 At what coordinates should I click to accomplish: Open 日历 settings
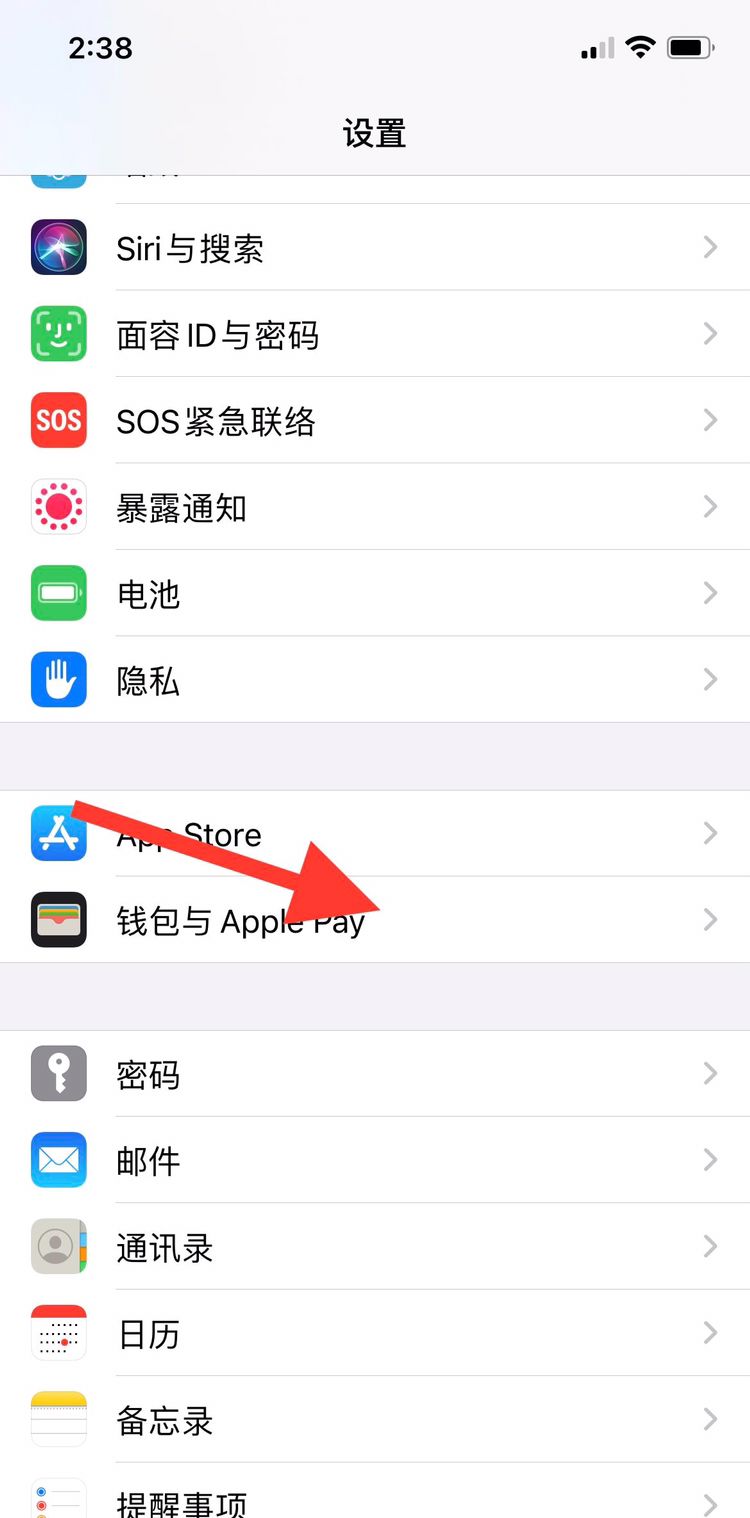(x=148, y=1334)
